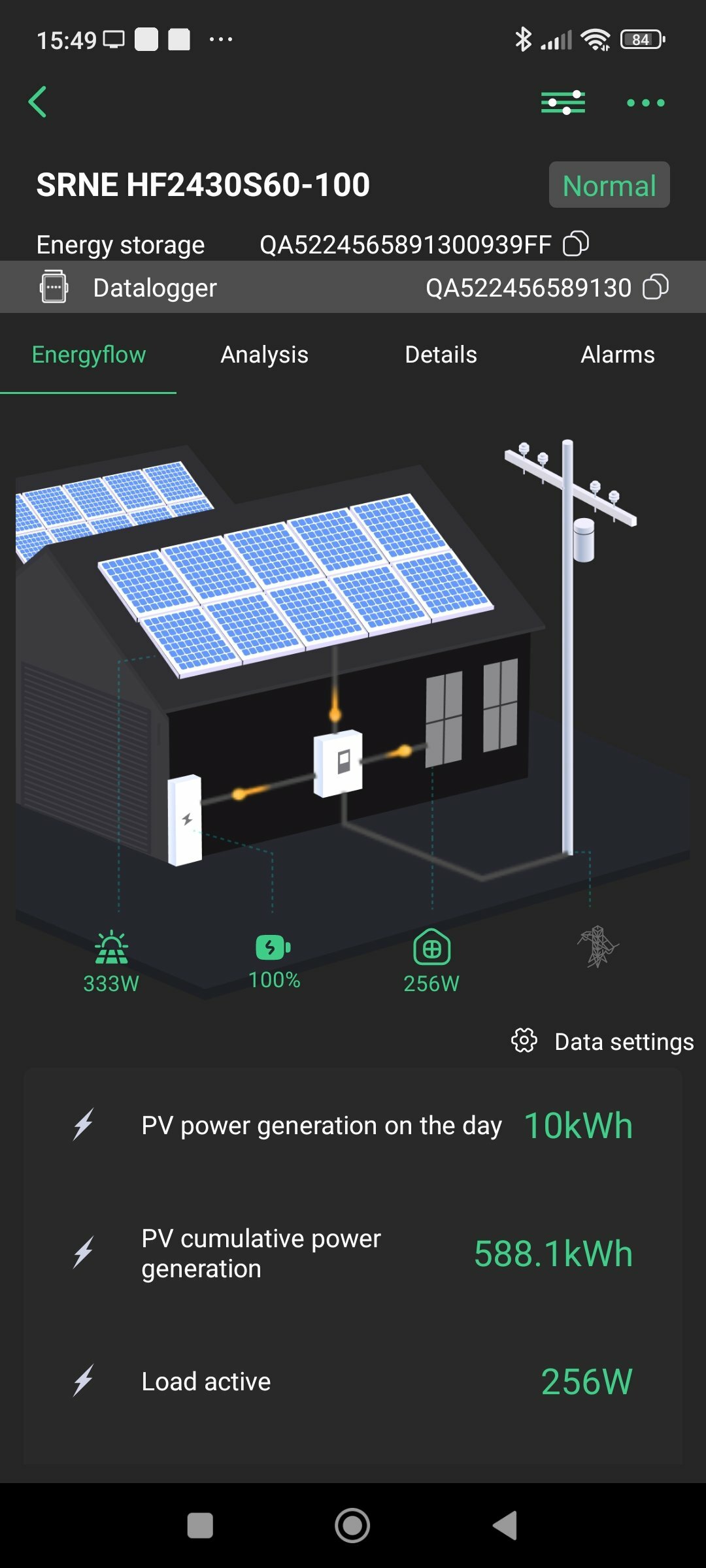Open the Alarms tab

click(618, 355)
